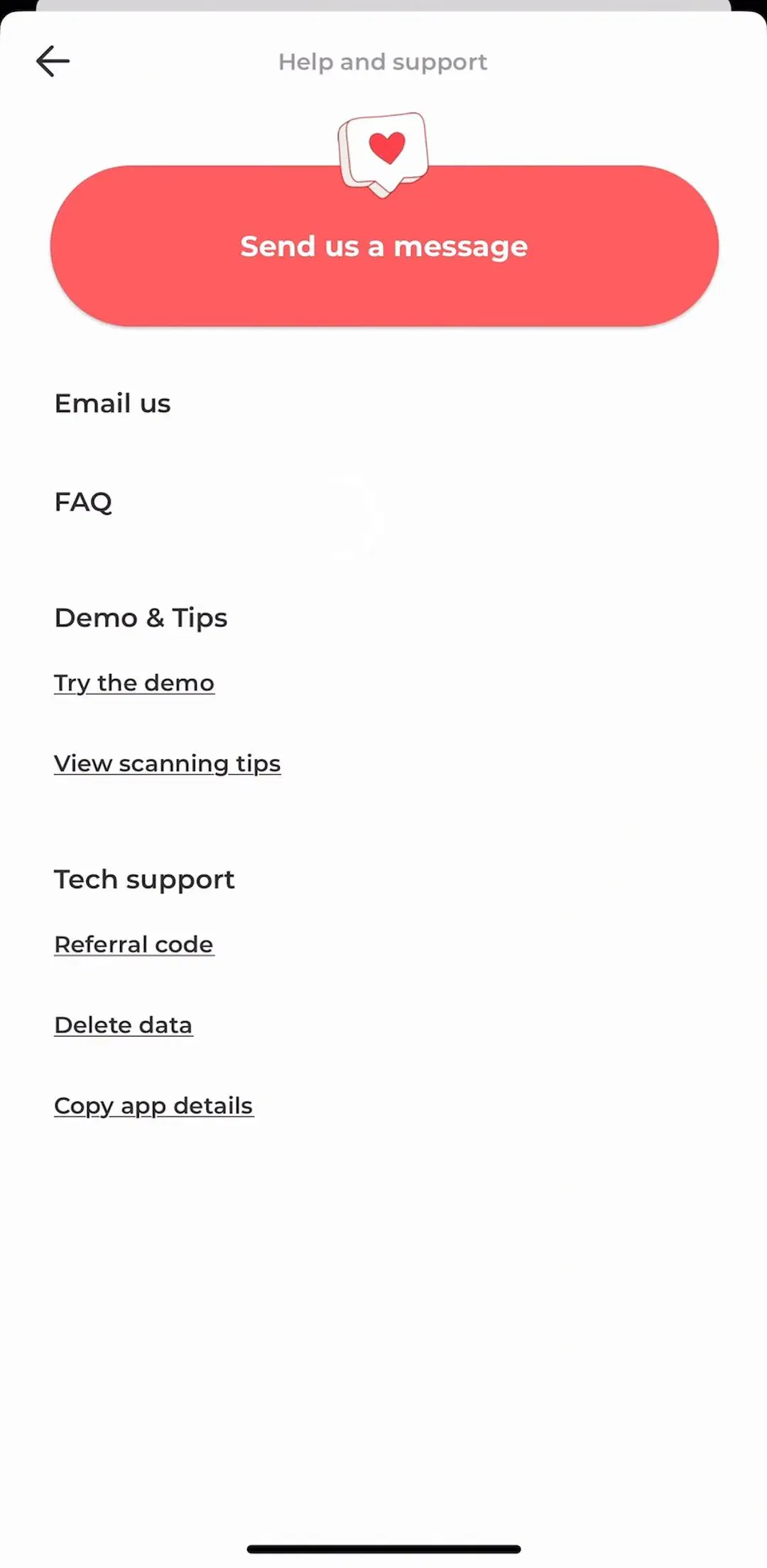The width and height of the screenshot is (767, 1568).
Task: Select the Delete data link
Action: (124, 1025)
